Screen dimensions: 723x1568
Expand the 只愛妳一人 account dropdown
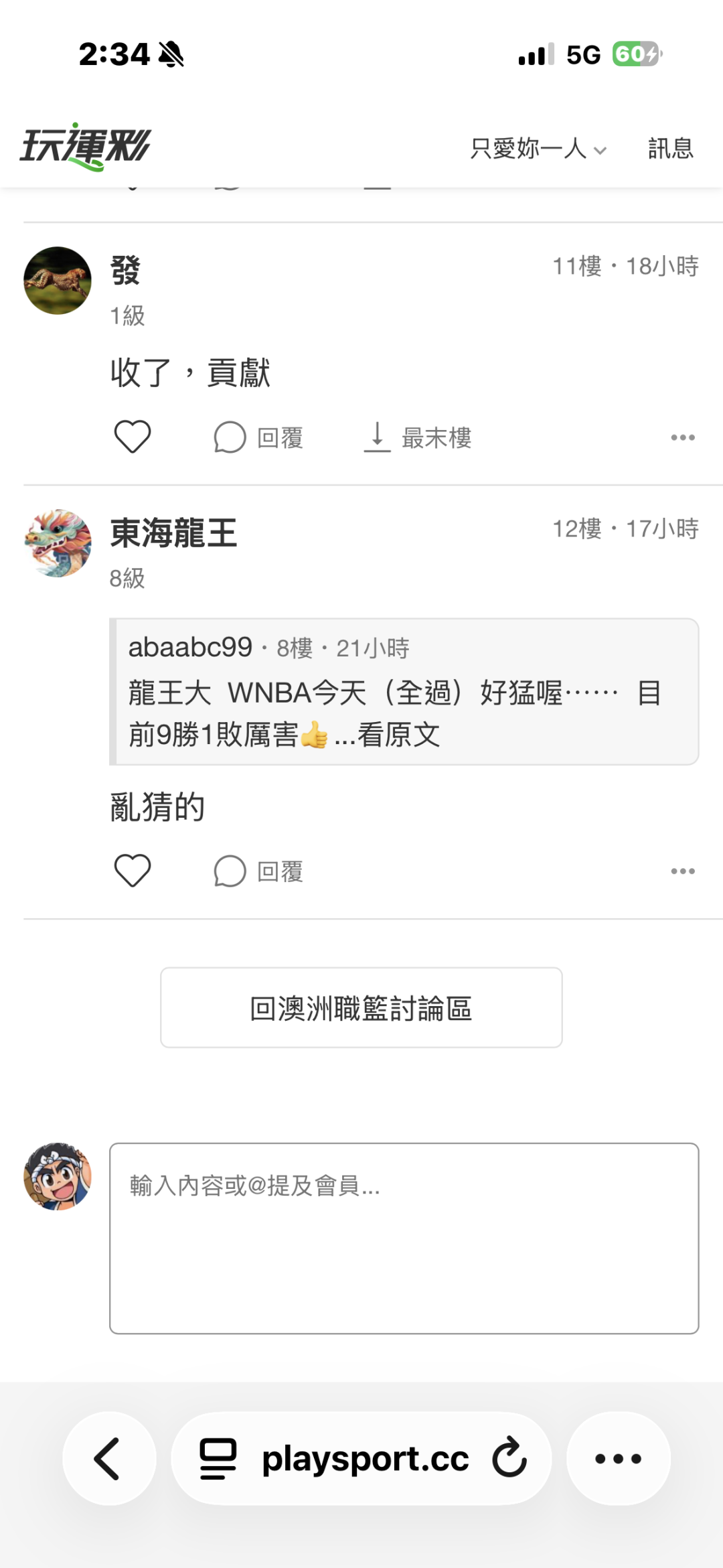(539, 148)
